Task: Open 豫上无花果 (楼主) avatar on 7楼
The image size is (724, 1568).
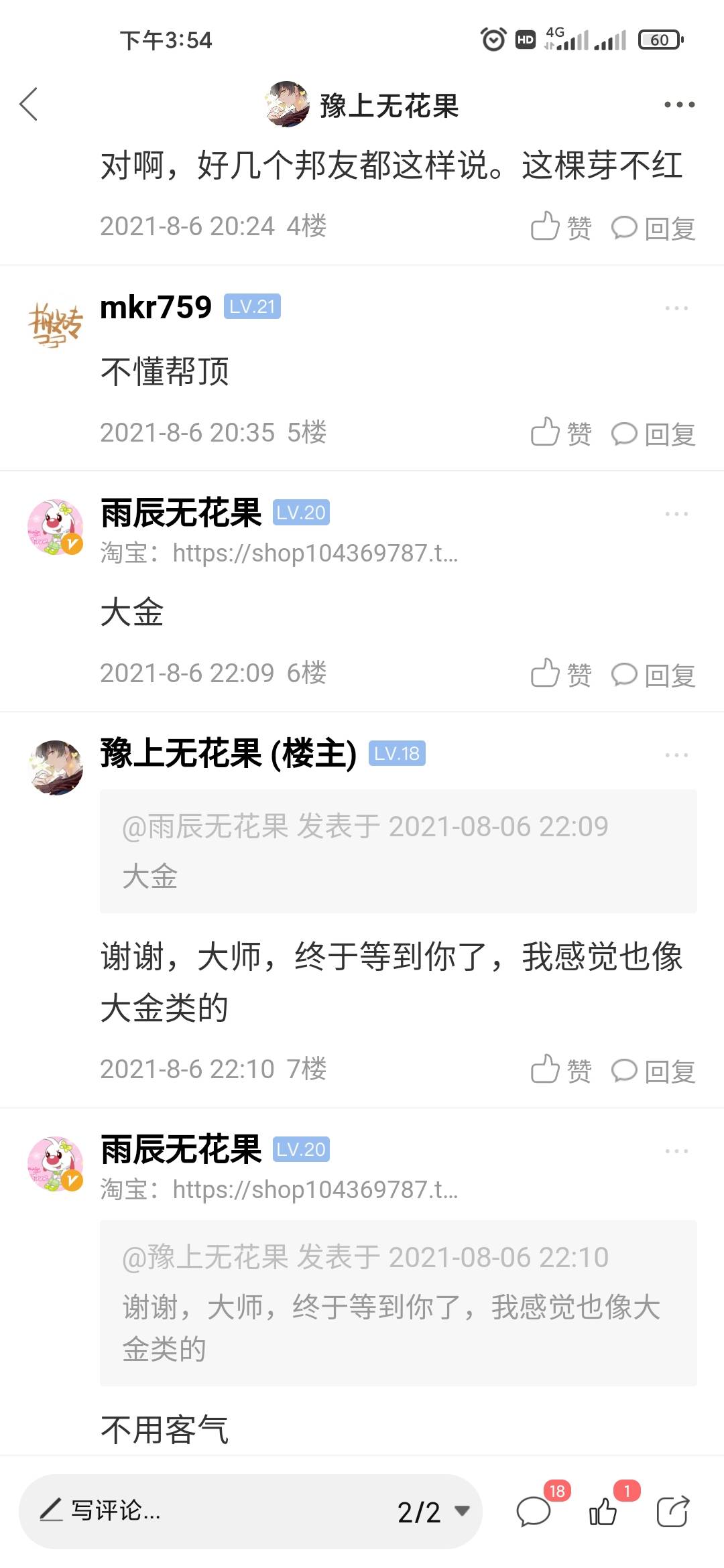Action: pyautogui.click(x=56, y=767)
